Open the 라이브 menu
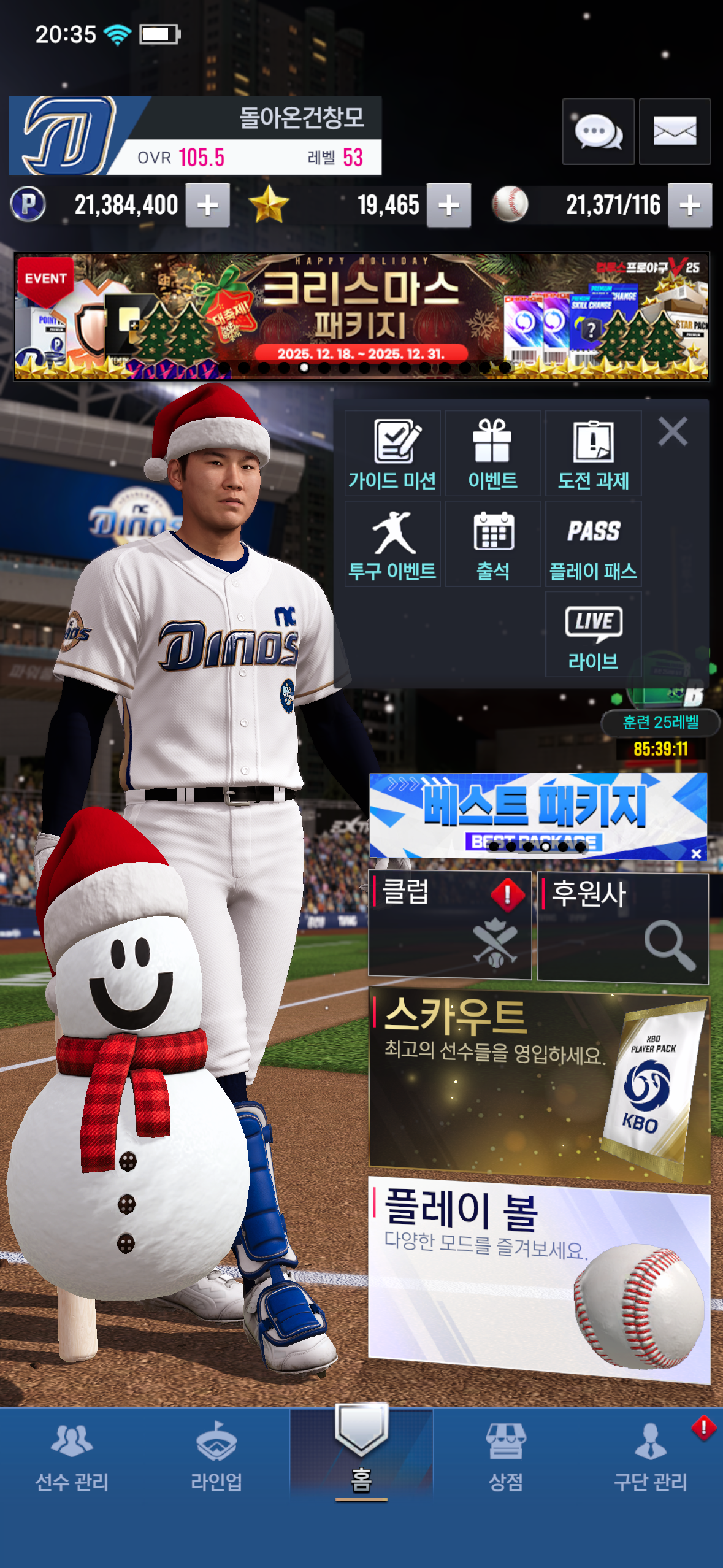 pos(593,635)
